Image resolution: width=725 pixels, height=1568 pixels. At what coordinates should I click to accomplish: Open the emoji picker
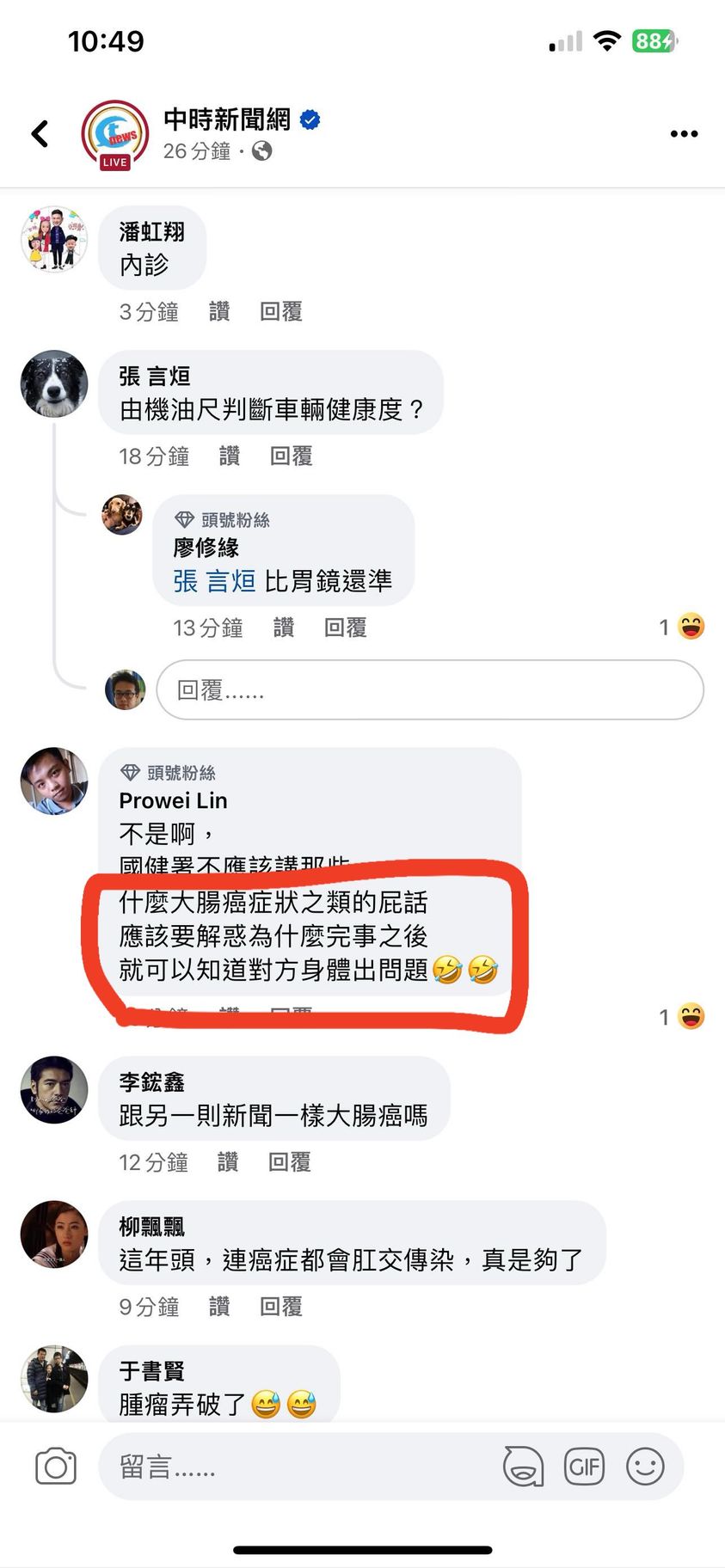click(x=645, y=1467)
